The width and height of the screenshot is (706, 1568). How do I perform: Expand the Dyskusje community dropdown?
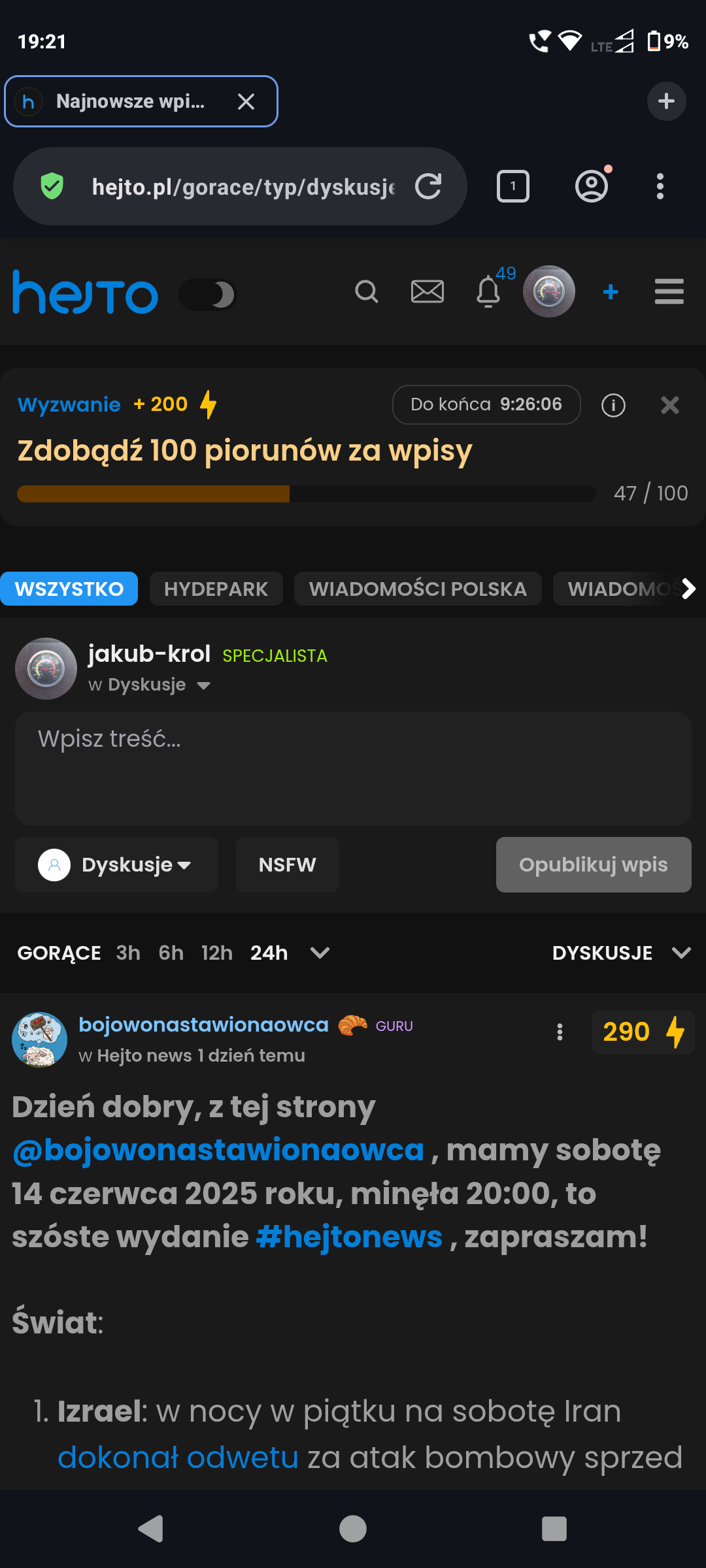(x=116, y=864)
